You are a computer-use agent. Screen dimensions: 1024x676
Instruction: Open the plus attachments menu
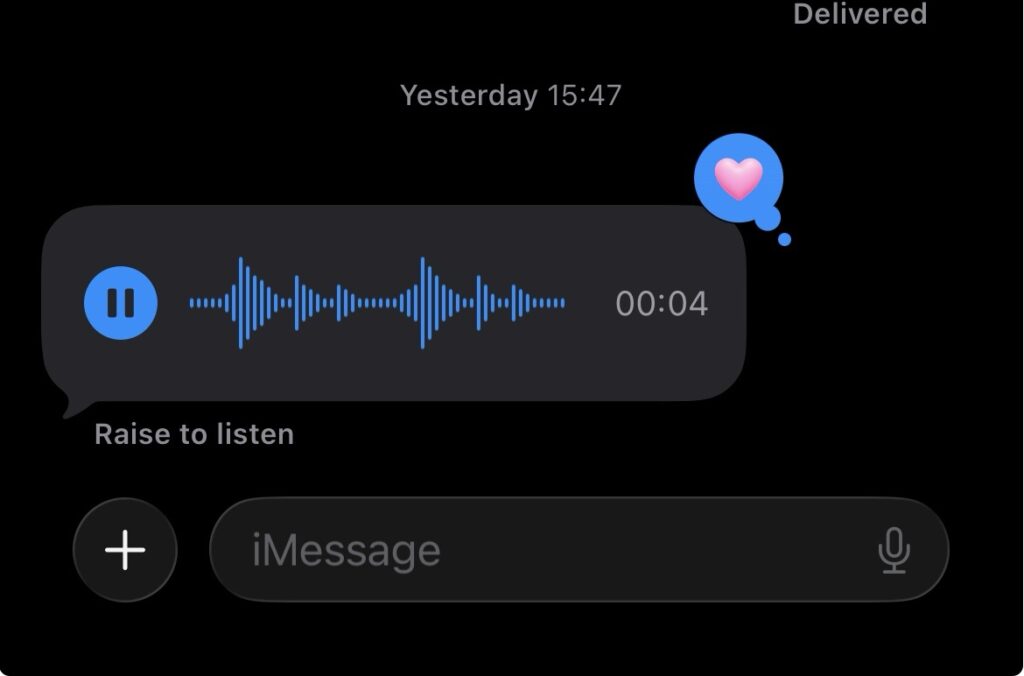(125, 550)
